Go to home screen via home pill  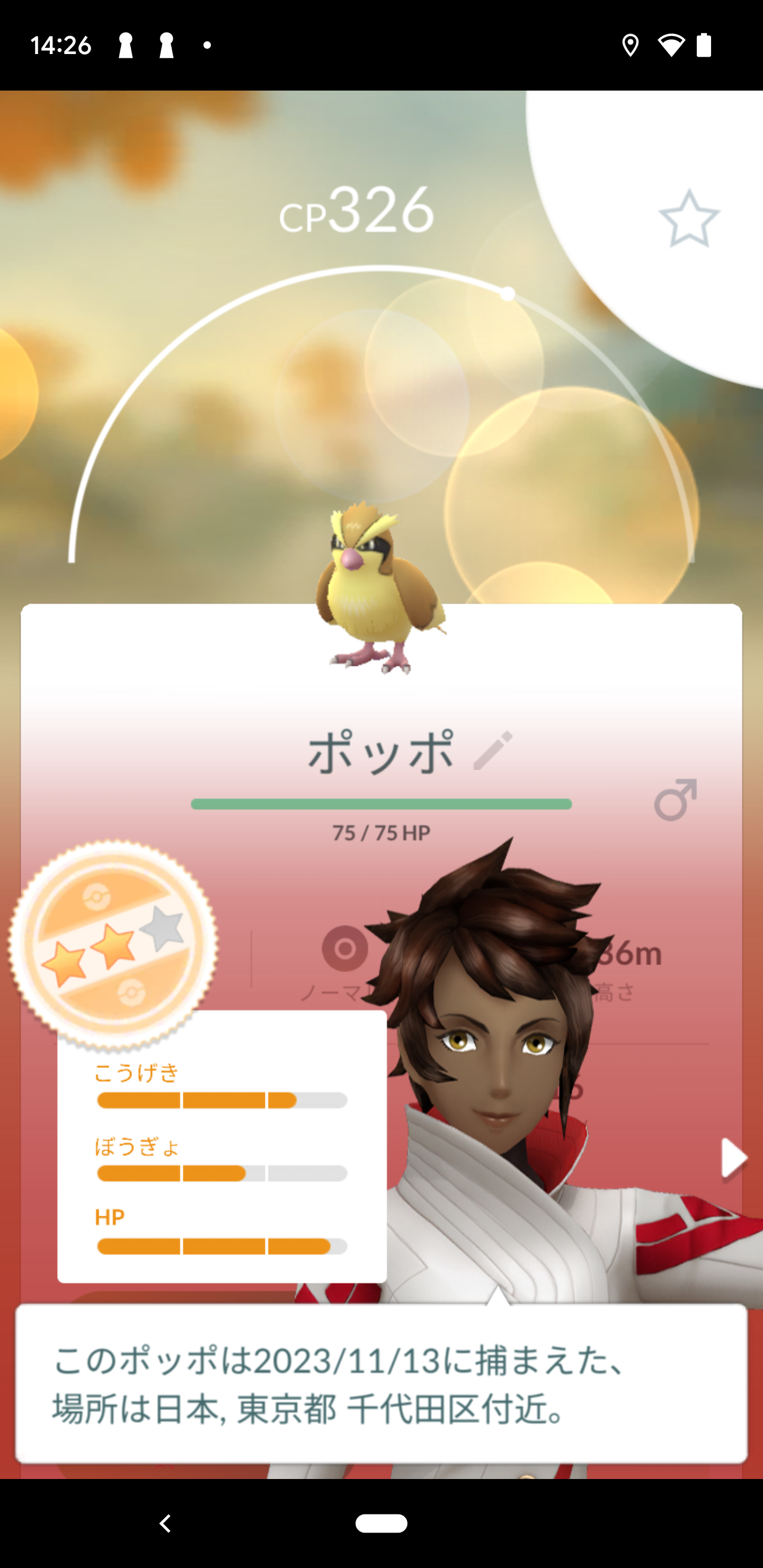tap(381, 1523)
